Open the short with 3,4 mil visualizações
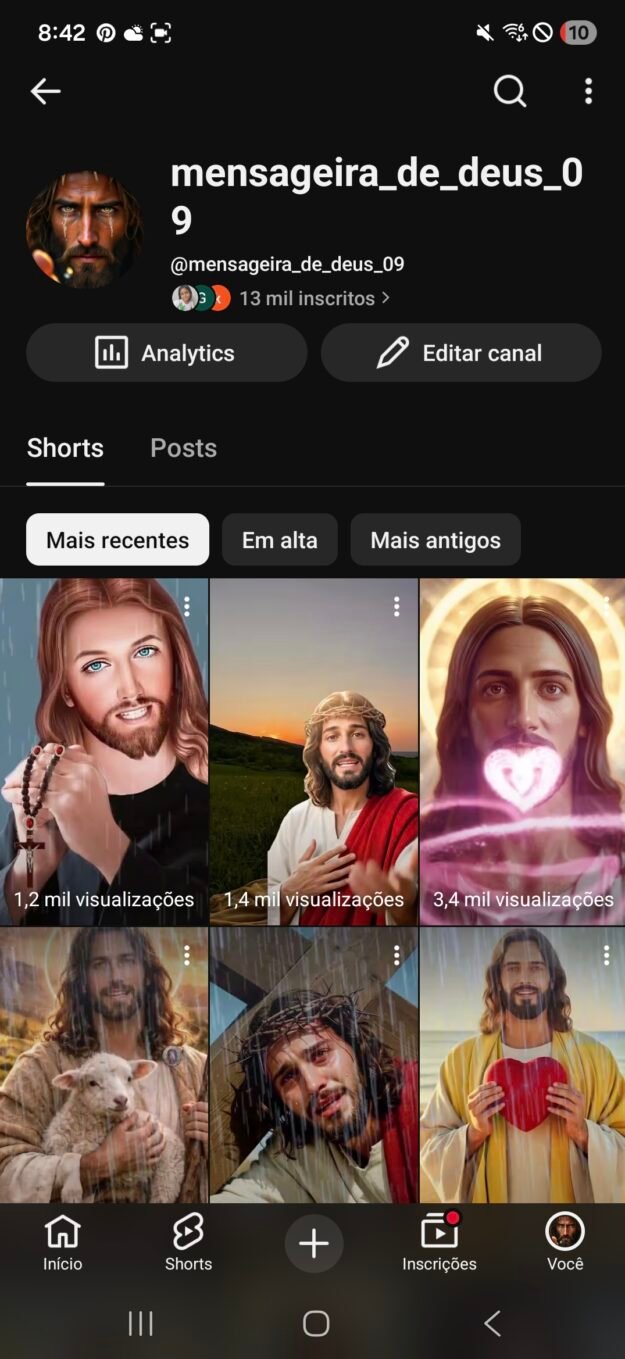The image size is (625, 1359). point(523,751)
